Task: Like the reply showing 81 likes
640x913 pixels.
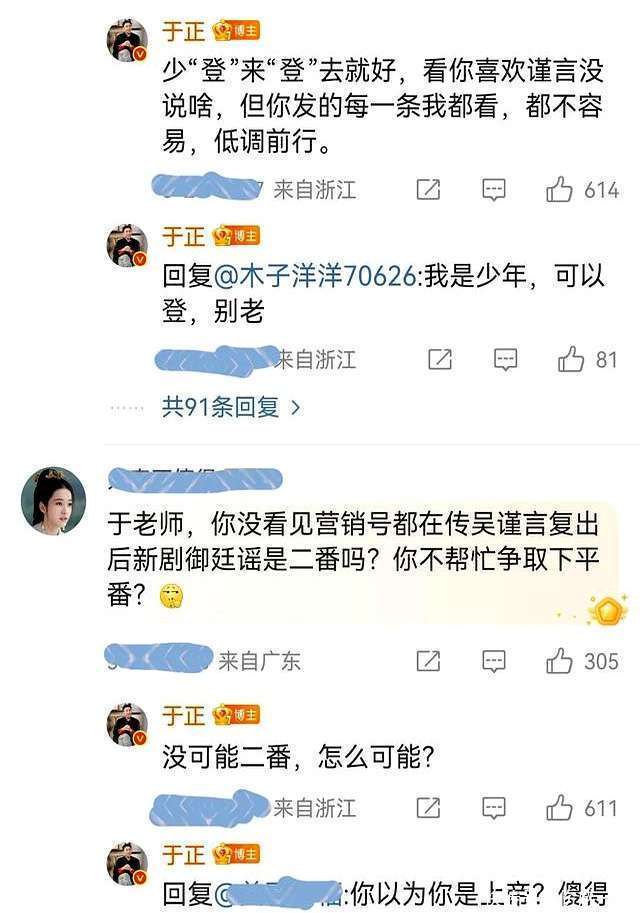Action: [x=571, y=359]
